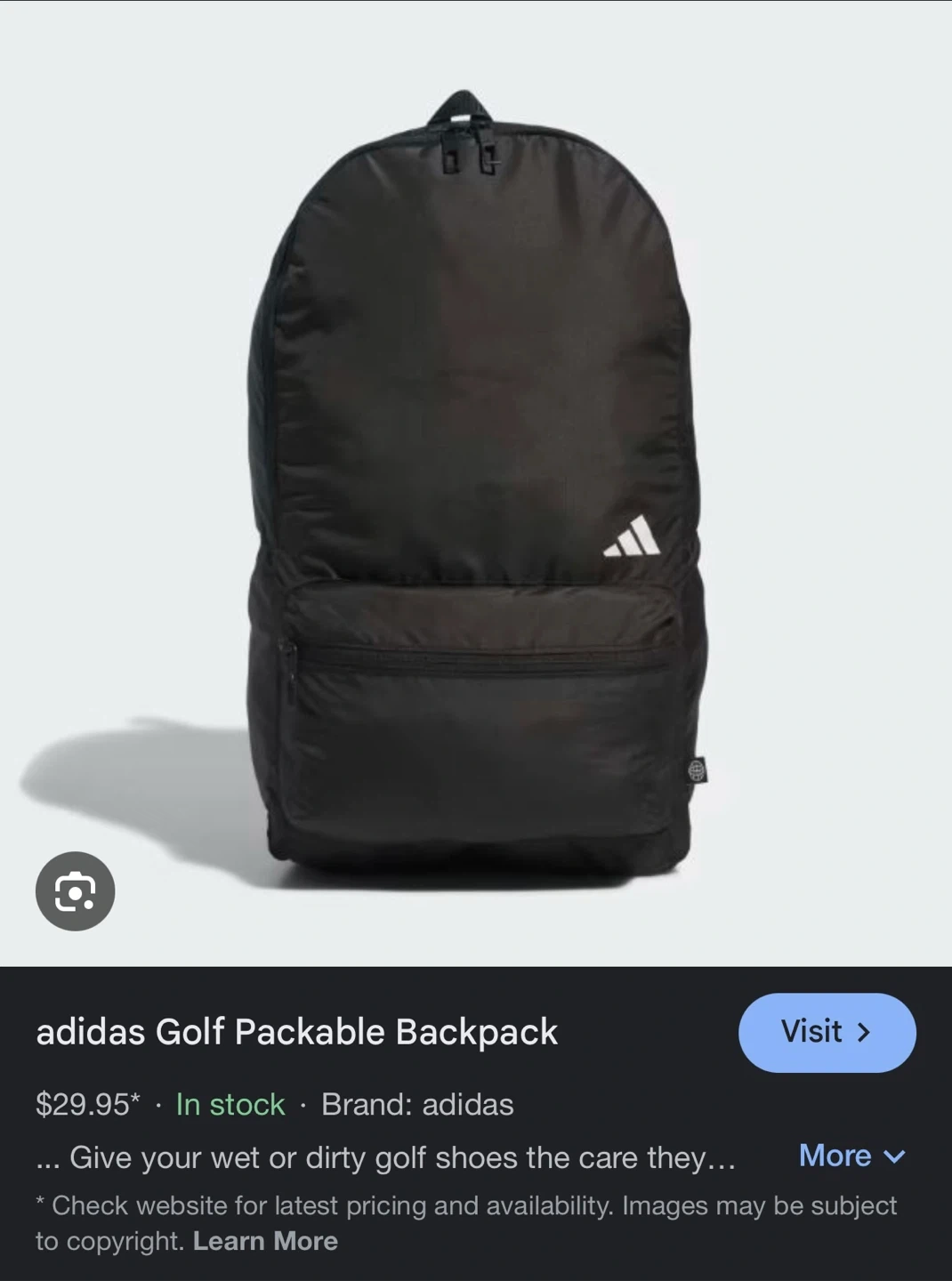
Task: Open the Learn More copyright link
Action: pos(265,1241)
